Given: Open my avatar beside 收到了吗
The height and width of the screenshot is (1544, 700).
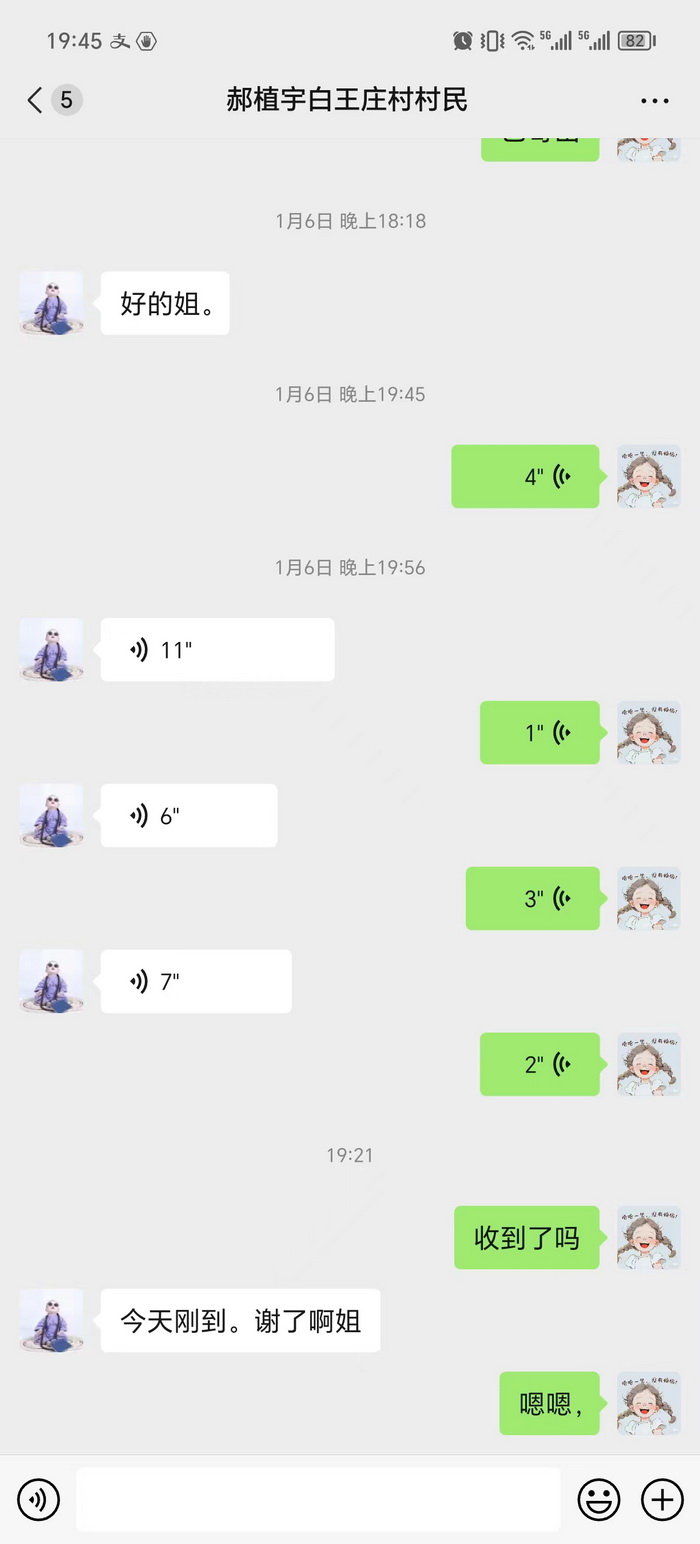Looking at the screenshot, I should [648, 1238].
